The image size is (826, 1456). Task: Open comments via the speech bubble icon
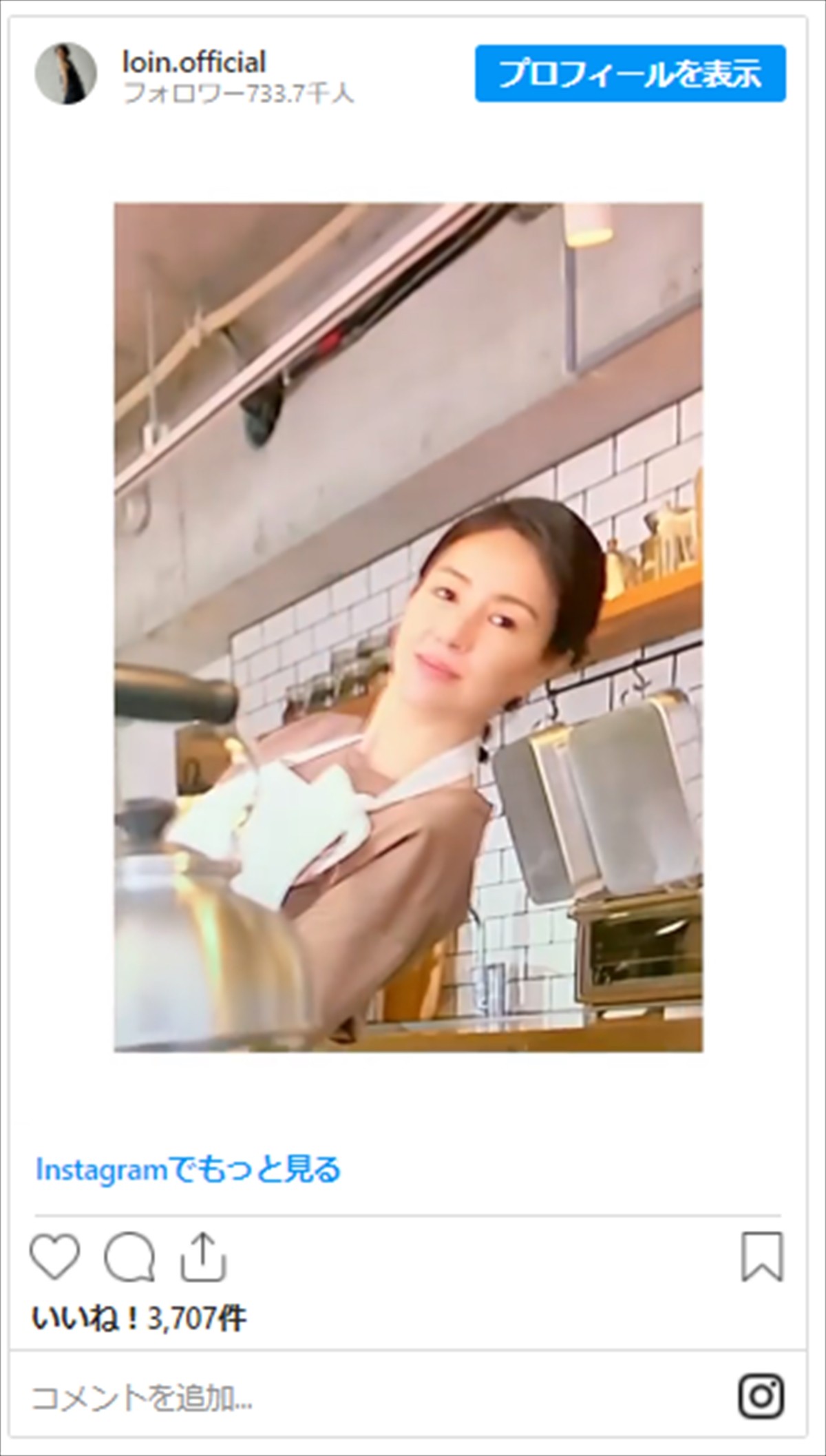pyautogui.click(x=129, y=1257)
